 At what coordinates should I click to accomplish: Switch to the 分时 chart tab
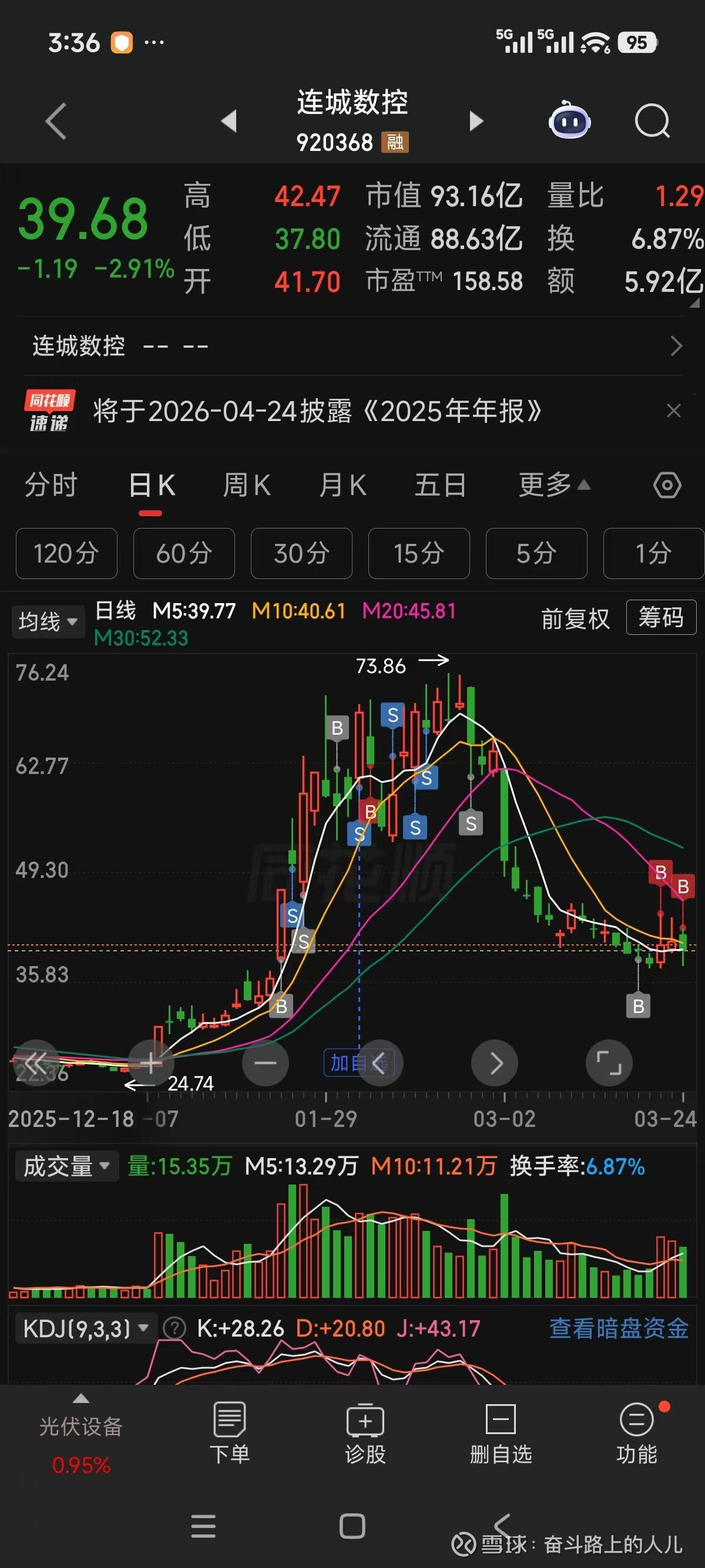point(51,486)
